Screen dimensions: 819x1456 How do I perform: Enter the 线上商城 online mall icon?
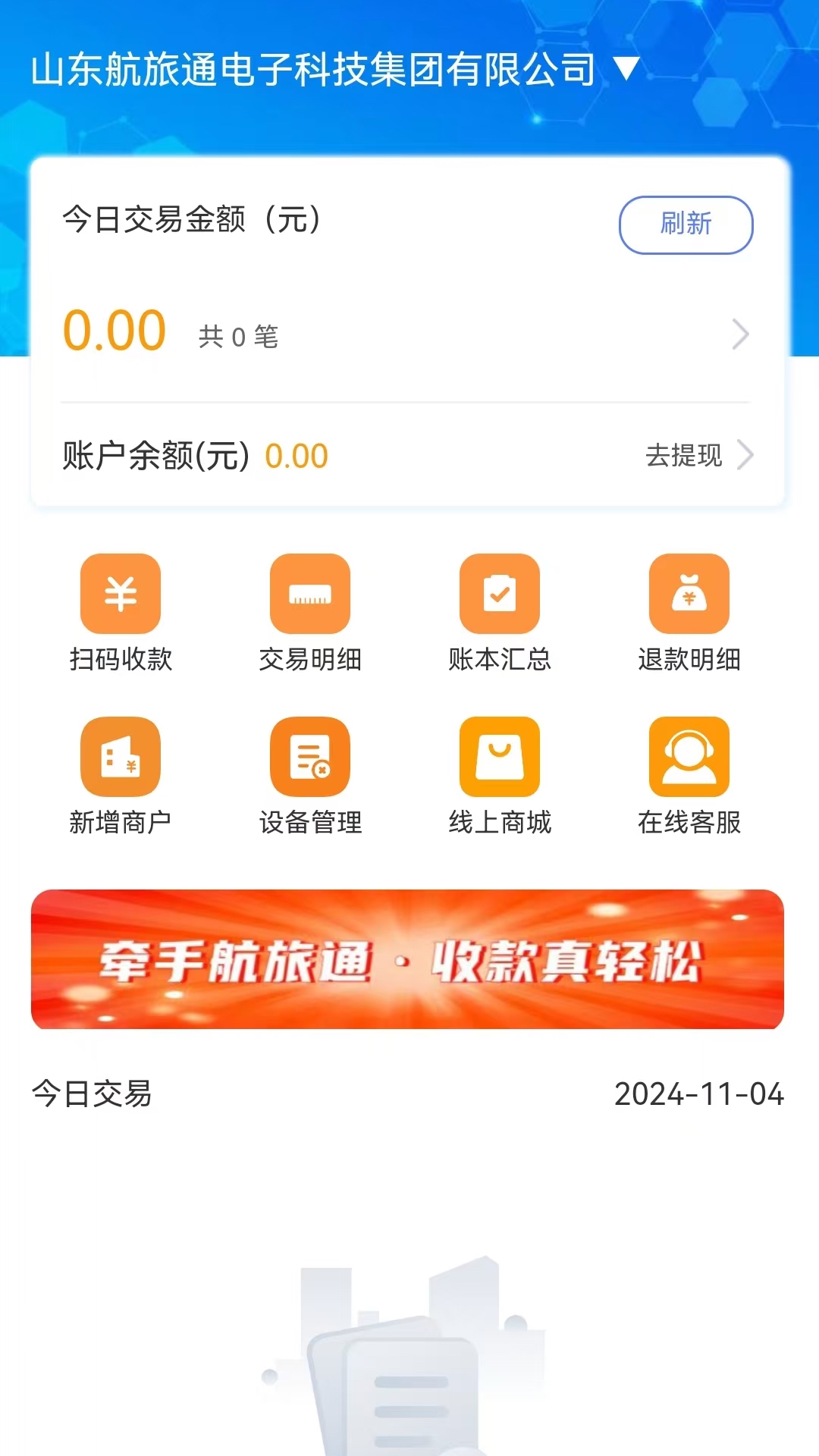coord(499,777)
